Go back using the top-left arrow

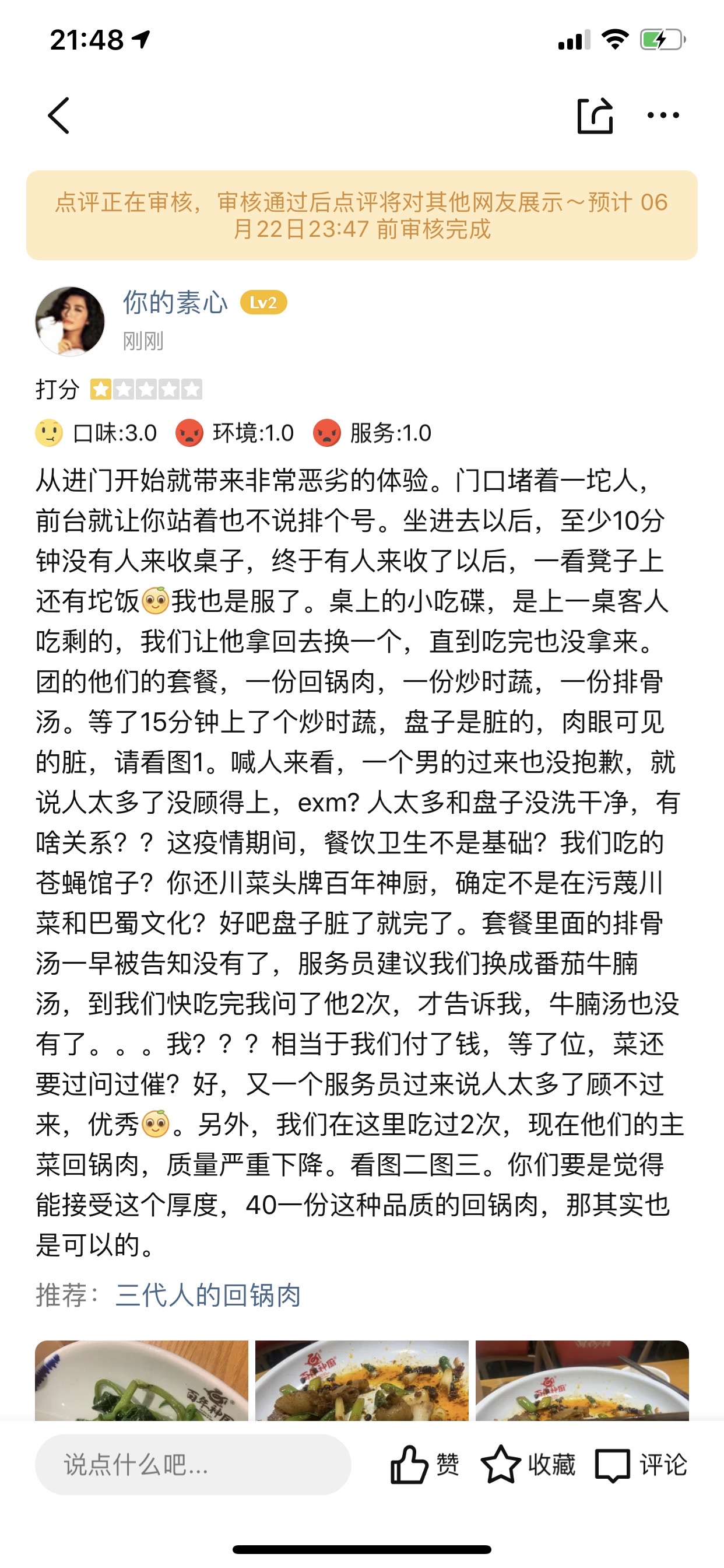click(x=58, y=115)
